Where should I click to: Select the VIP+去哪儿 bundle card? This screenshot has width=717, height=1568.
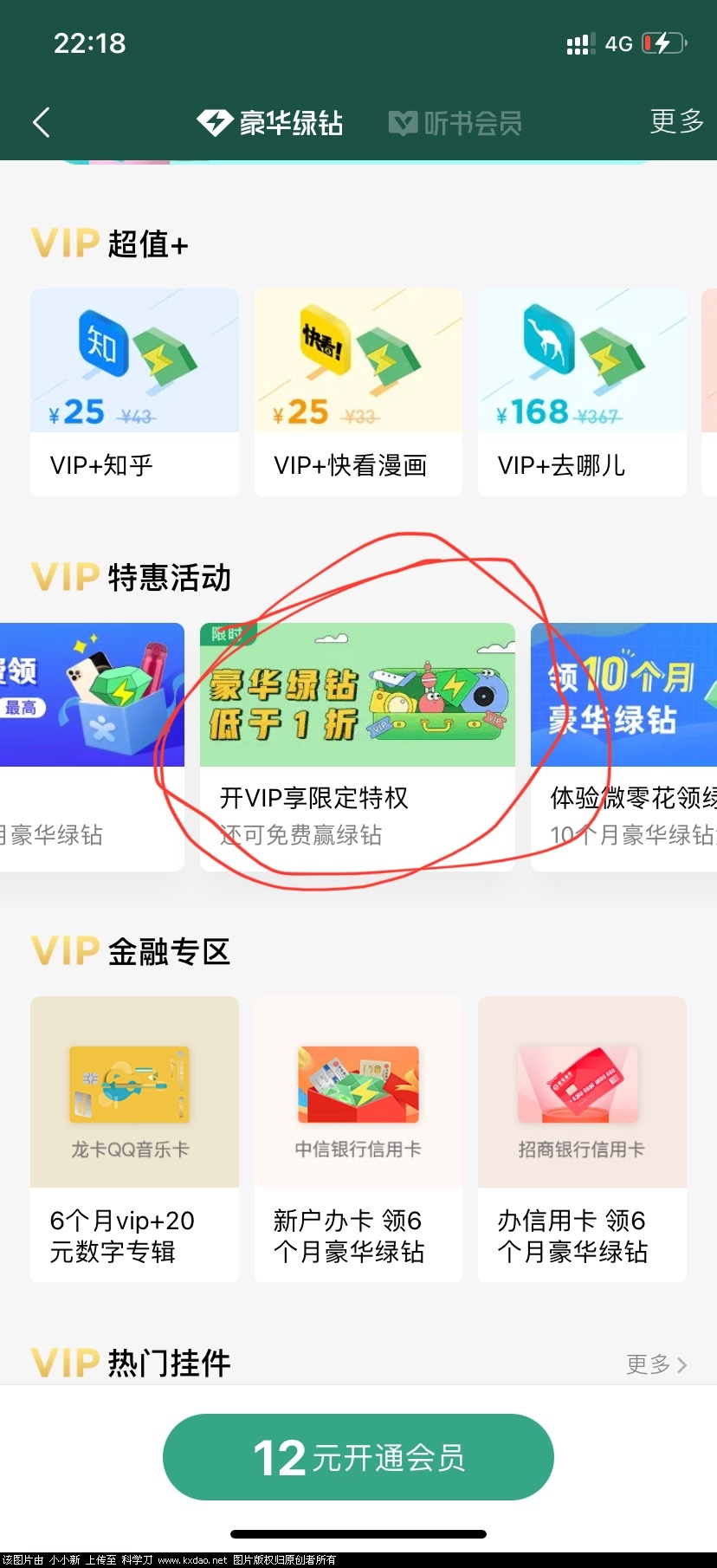[x=582, y=392]
